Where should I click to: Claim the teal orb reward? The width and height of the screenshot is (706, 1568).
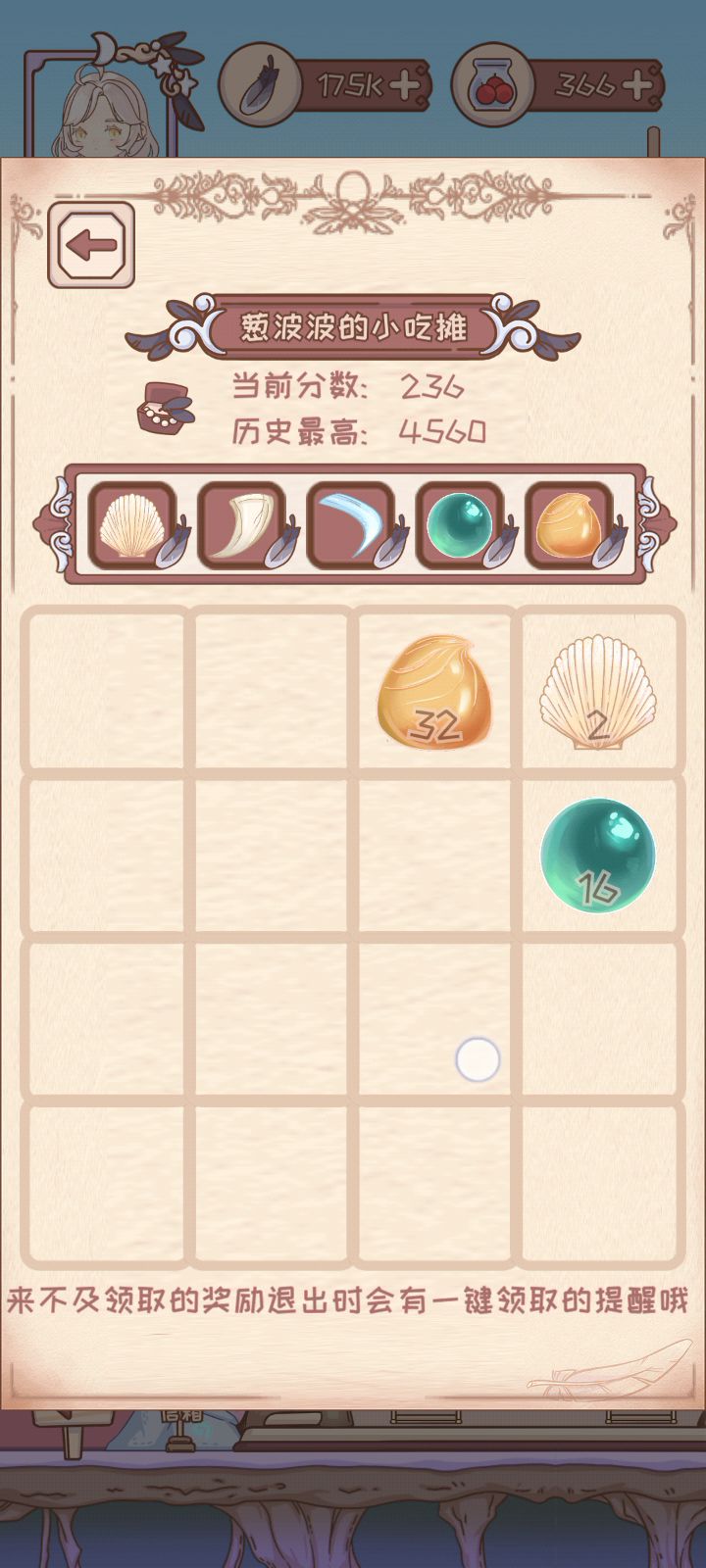[459, 526]
